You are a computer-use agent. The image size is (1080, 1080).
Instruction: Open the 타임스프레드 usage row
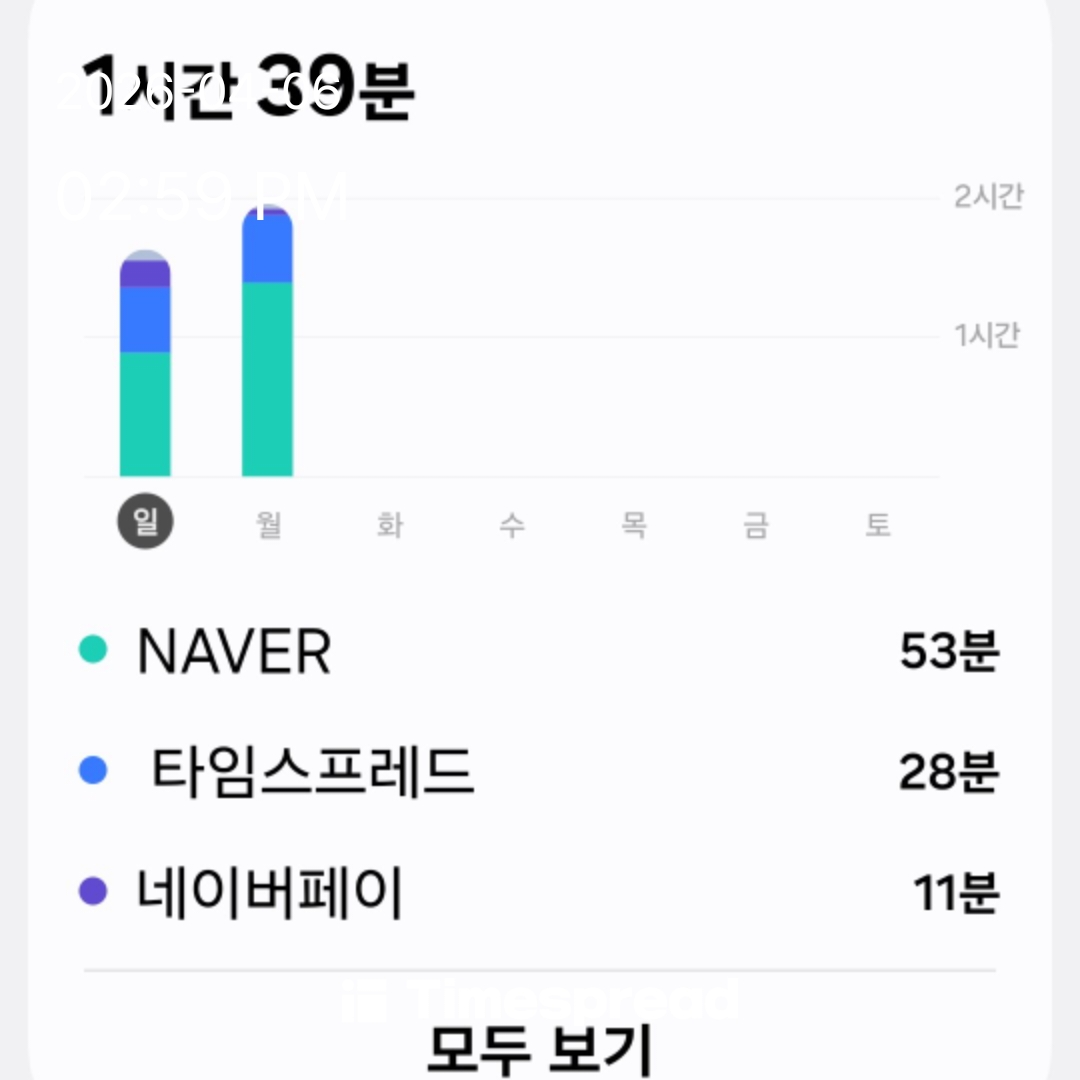click(539, 771)
